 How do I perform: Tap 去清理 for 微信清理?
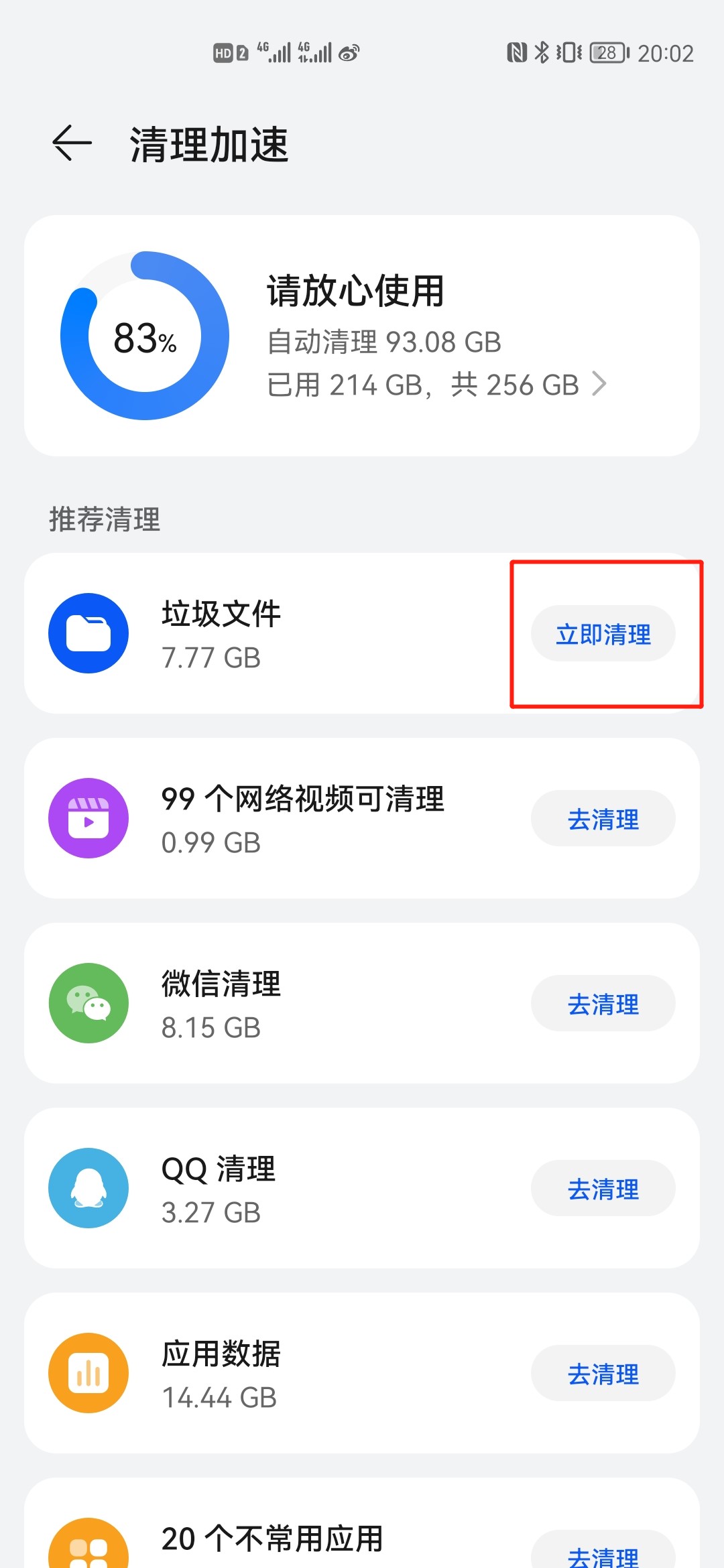(x=603, y=1004)
